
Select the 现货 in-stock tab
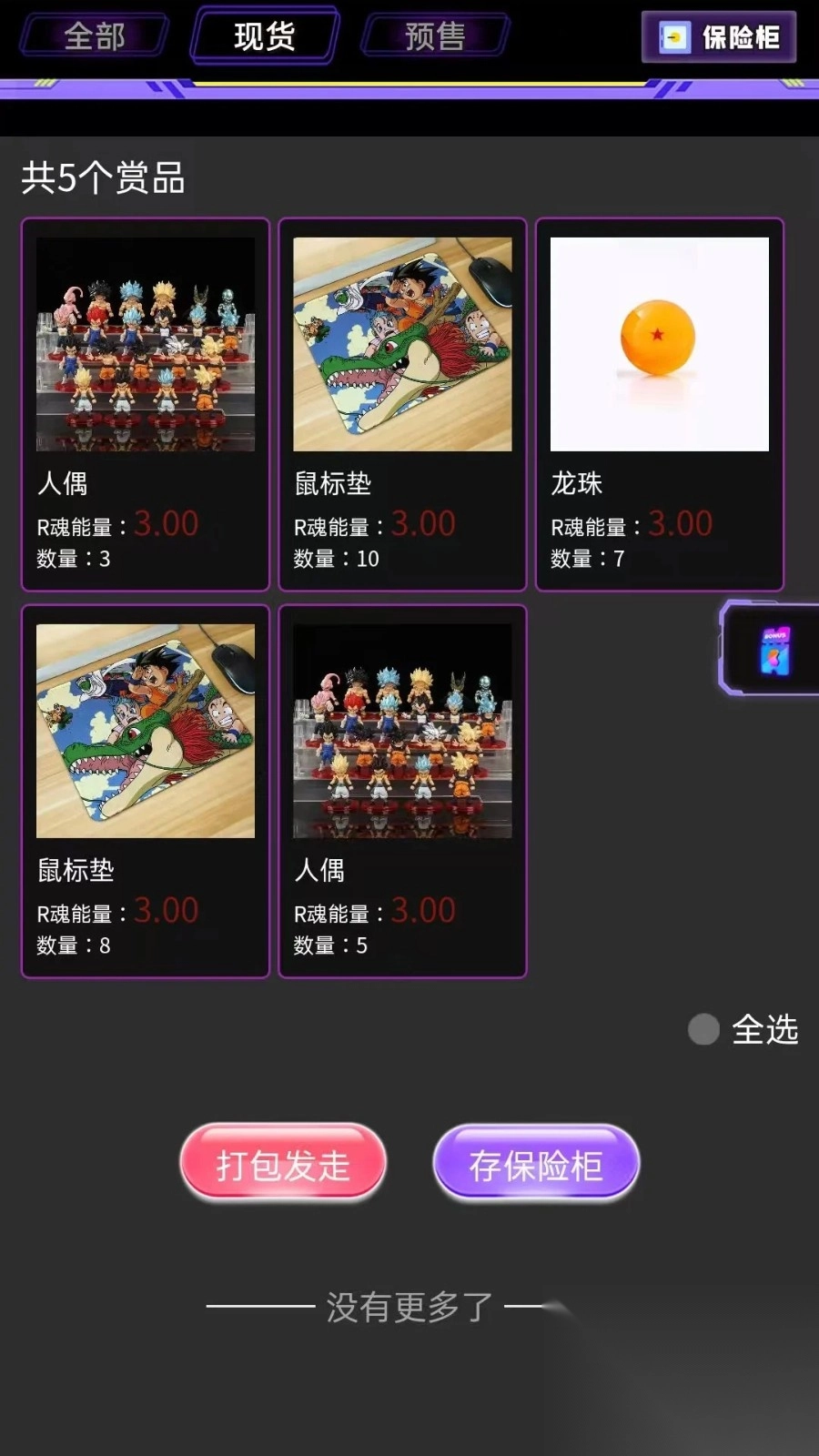tap(264, 35)
